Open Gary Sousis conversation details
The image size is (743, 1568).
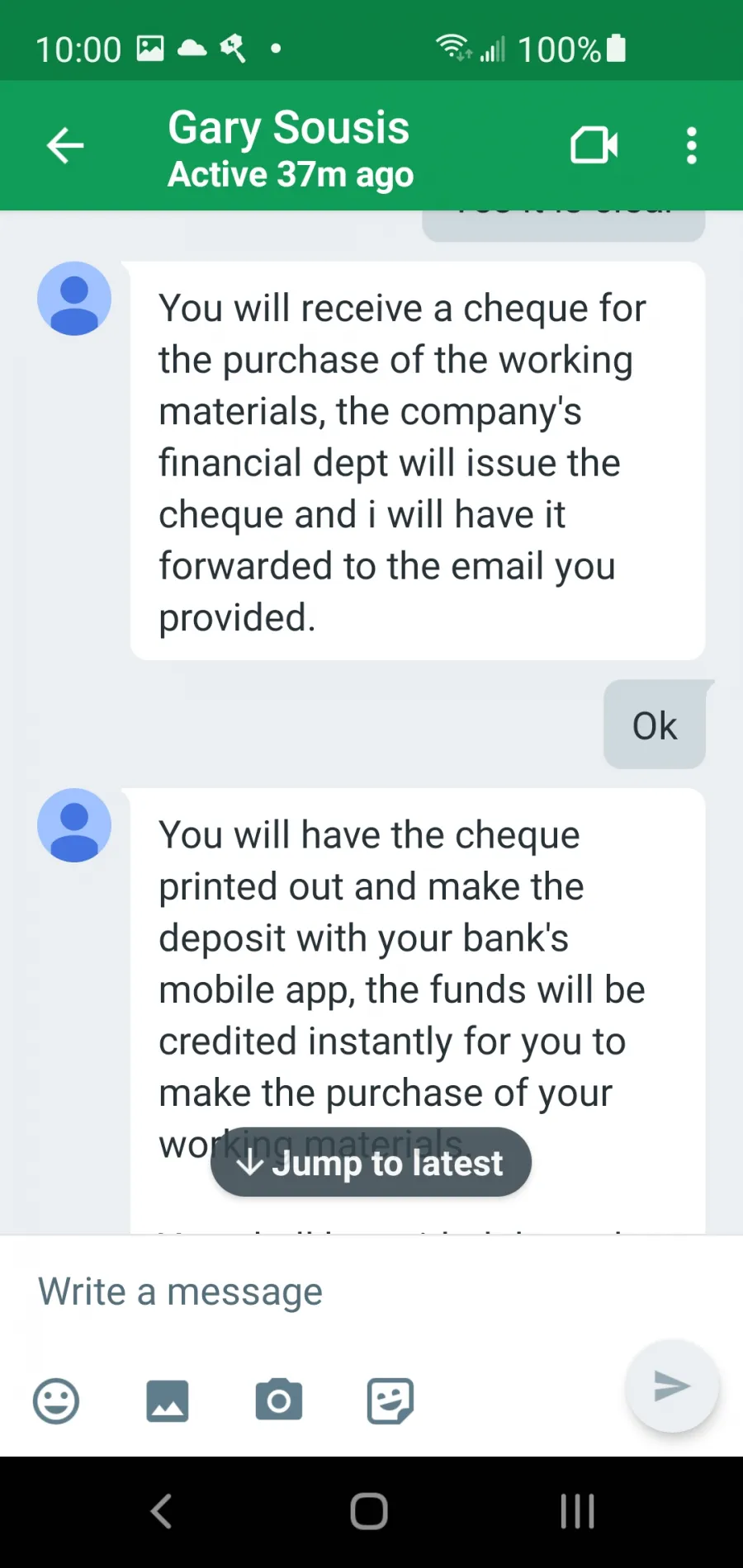tap(290, 149)
